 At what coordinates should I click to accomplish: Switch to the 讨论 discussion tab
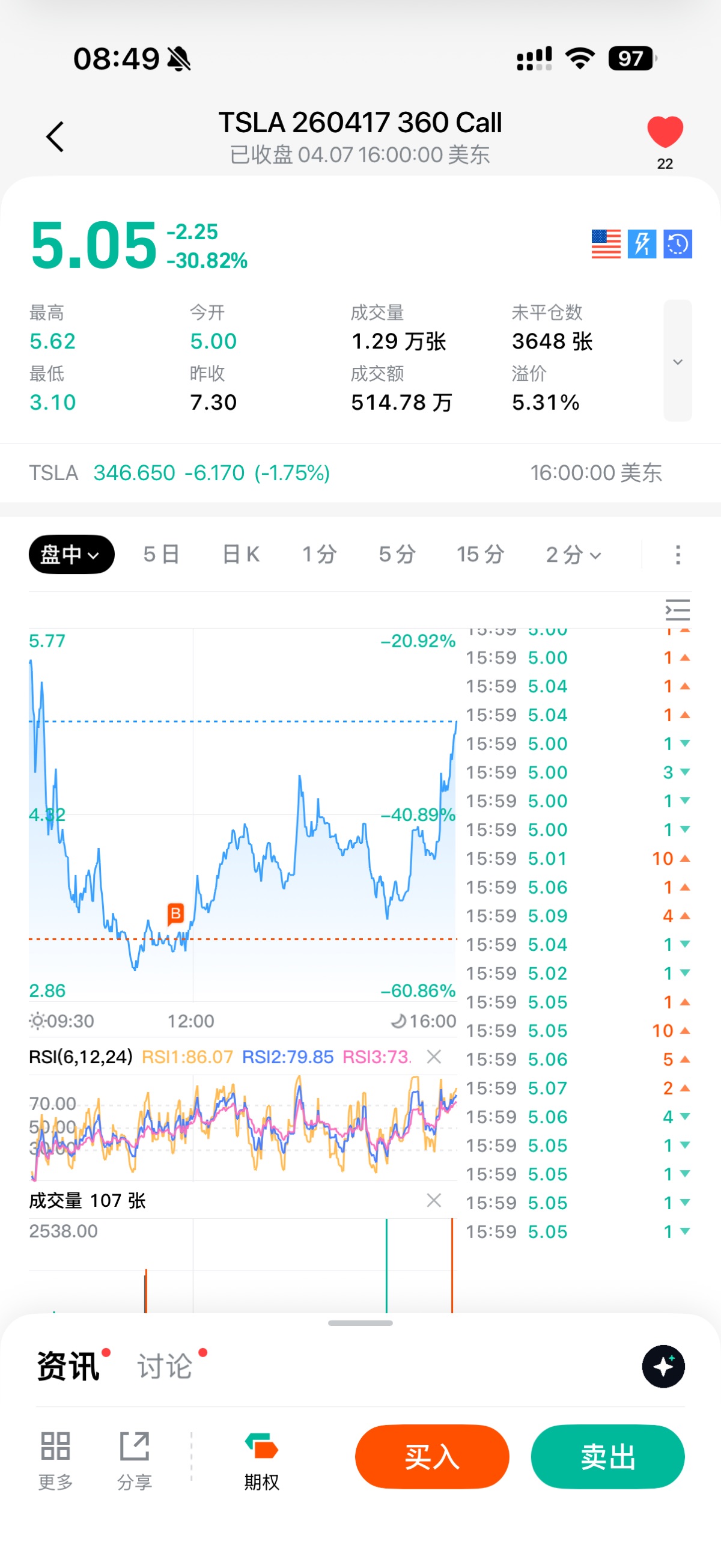click(165, 1367)
